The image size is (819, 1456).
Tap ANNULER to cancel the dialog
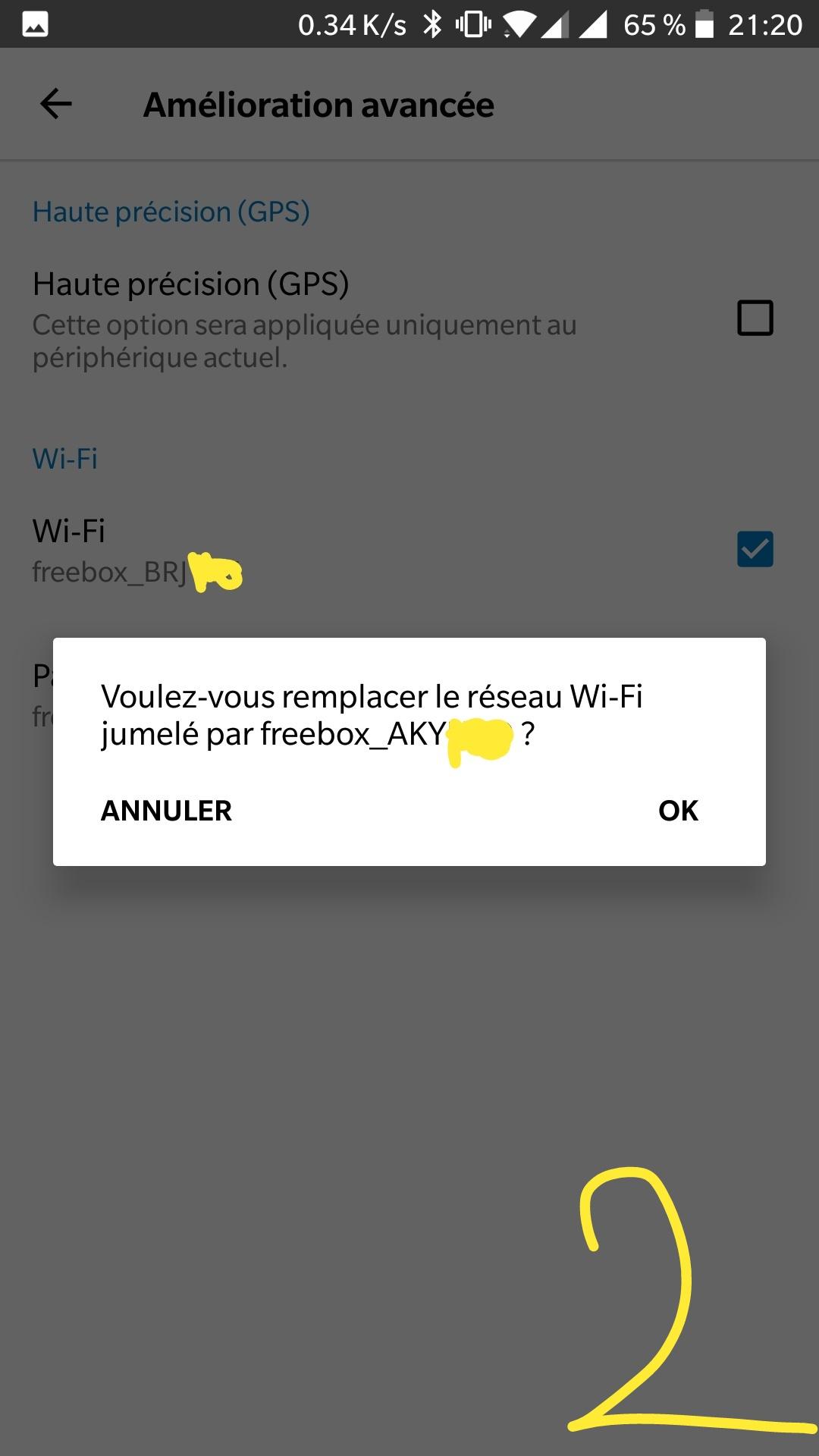tap(166, 811)
